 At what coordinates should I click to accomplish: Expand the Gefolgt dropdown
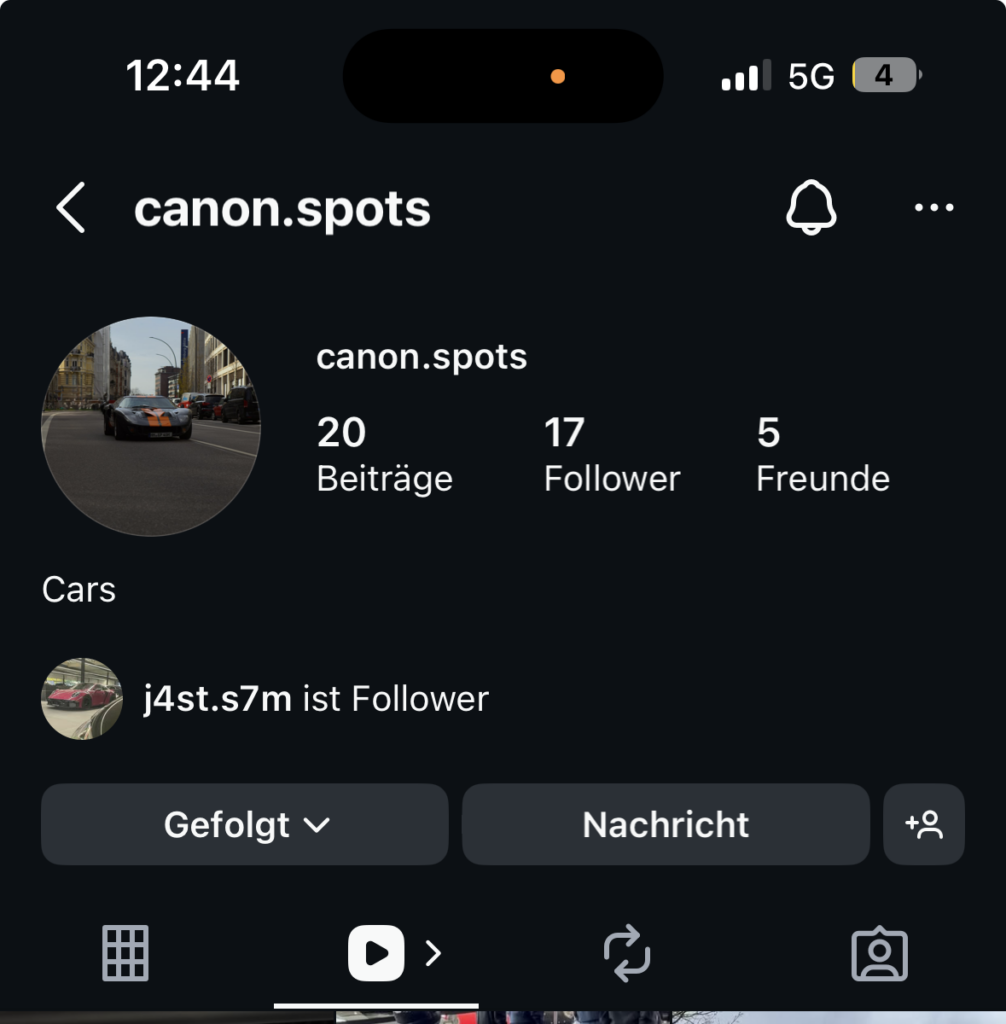point(245,824)
